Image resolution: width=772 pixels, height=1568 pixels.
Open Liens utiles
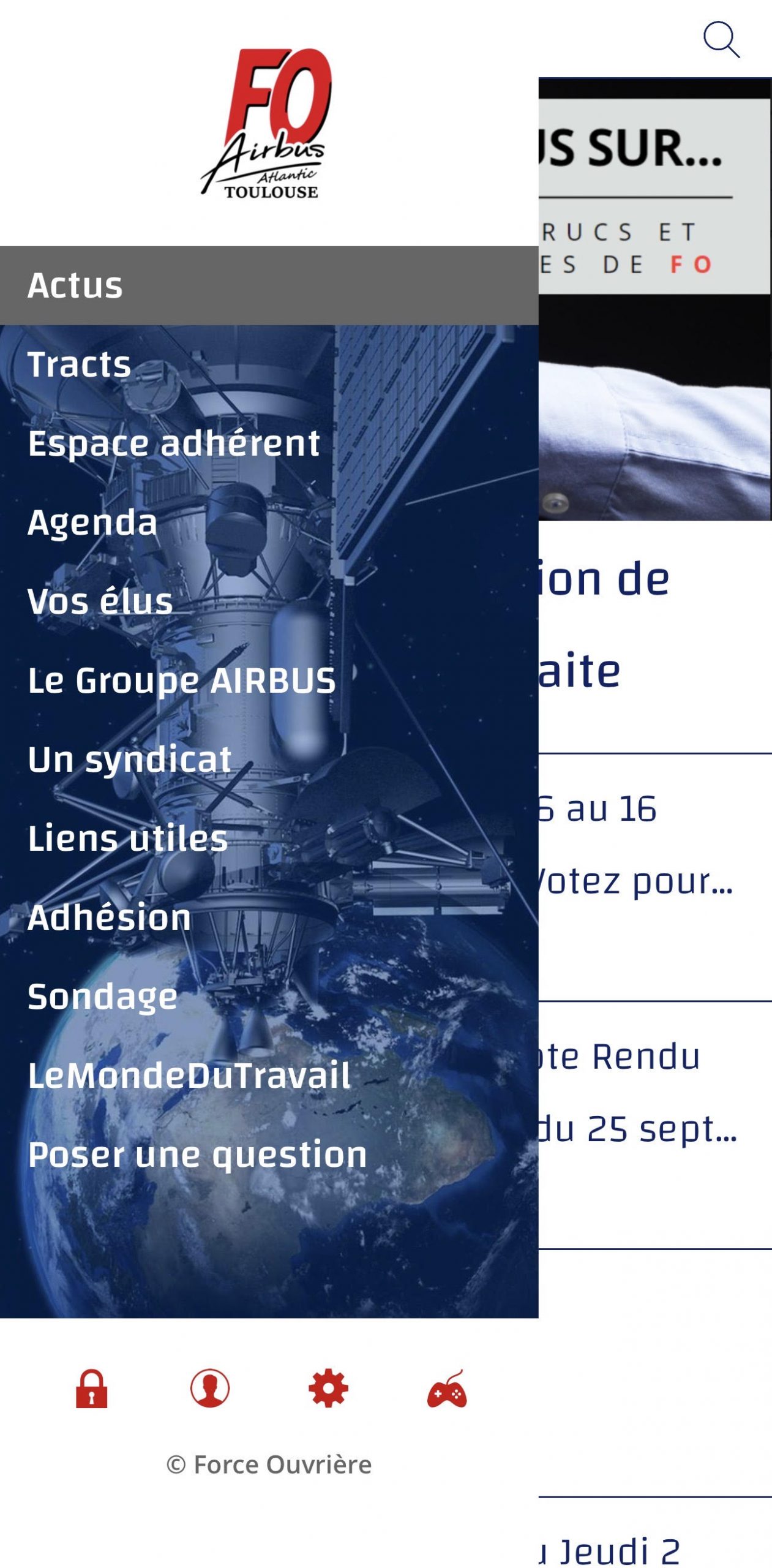[x=128, y=839]
